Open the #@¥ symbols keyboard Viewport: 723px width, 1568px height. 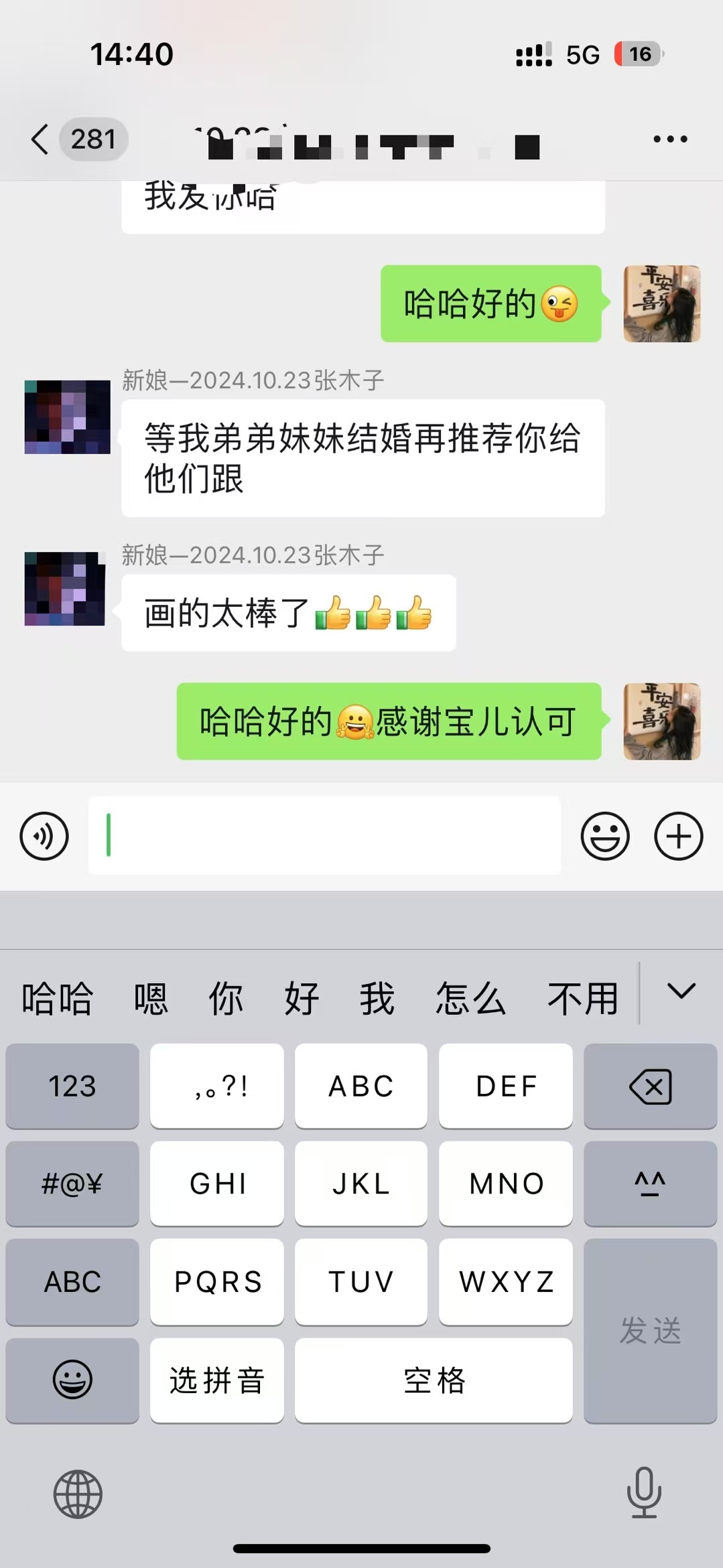[x=72, y=1184]
